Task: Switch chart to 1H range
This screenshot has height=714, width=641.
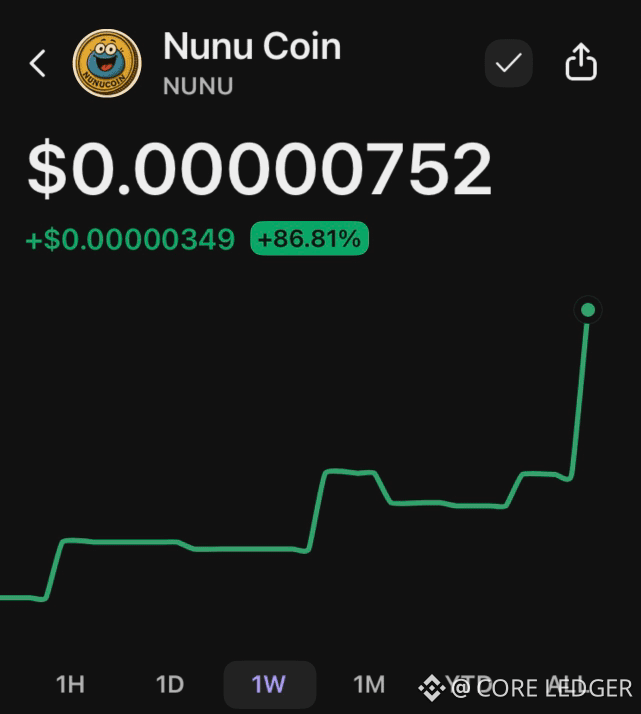Action: (x=70, y=685)
